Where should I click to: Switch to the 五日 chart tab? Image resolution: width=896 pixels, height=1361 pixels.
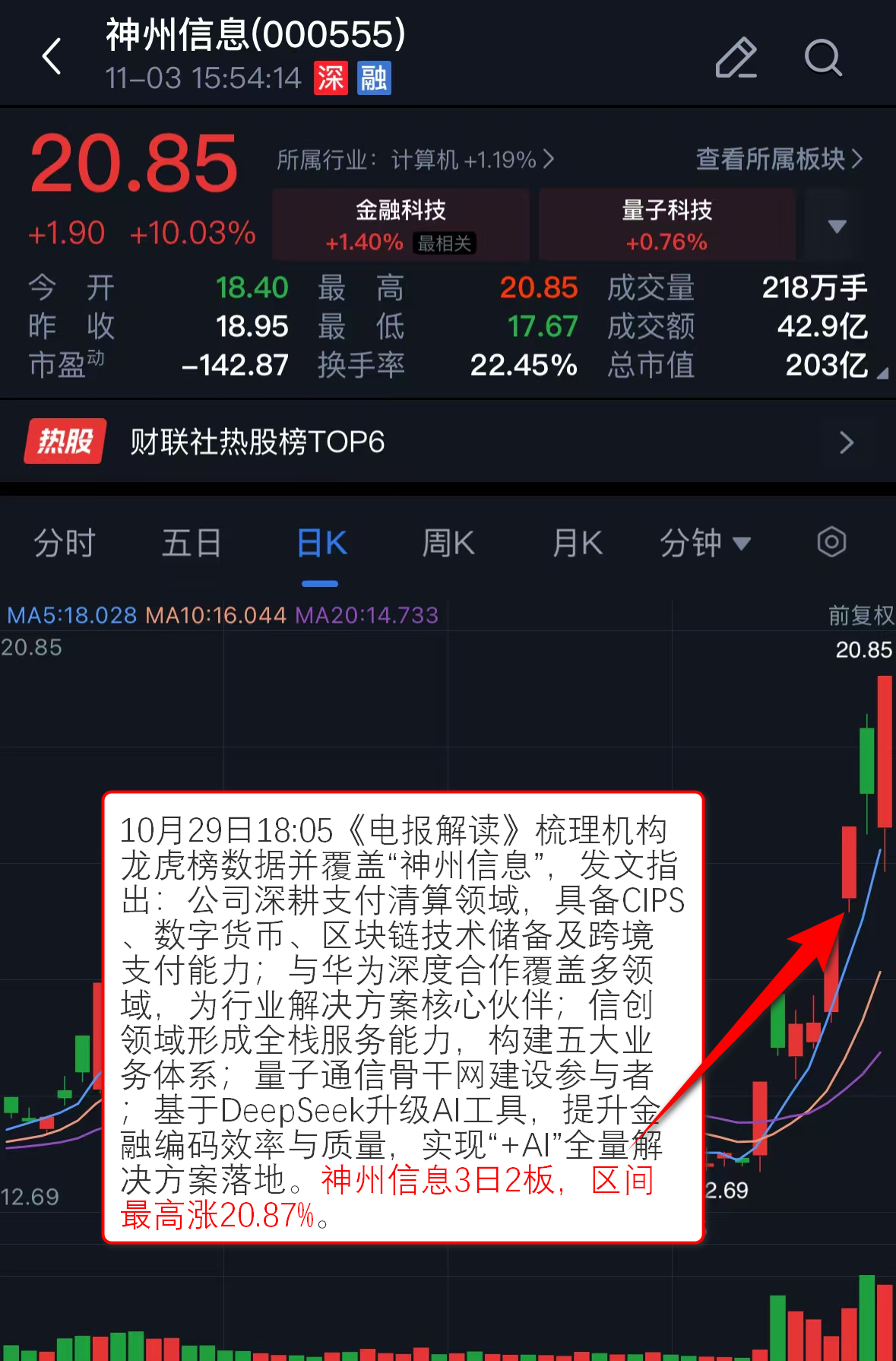[x=192, y=543]
